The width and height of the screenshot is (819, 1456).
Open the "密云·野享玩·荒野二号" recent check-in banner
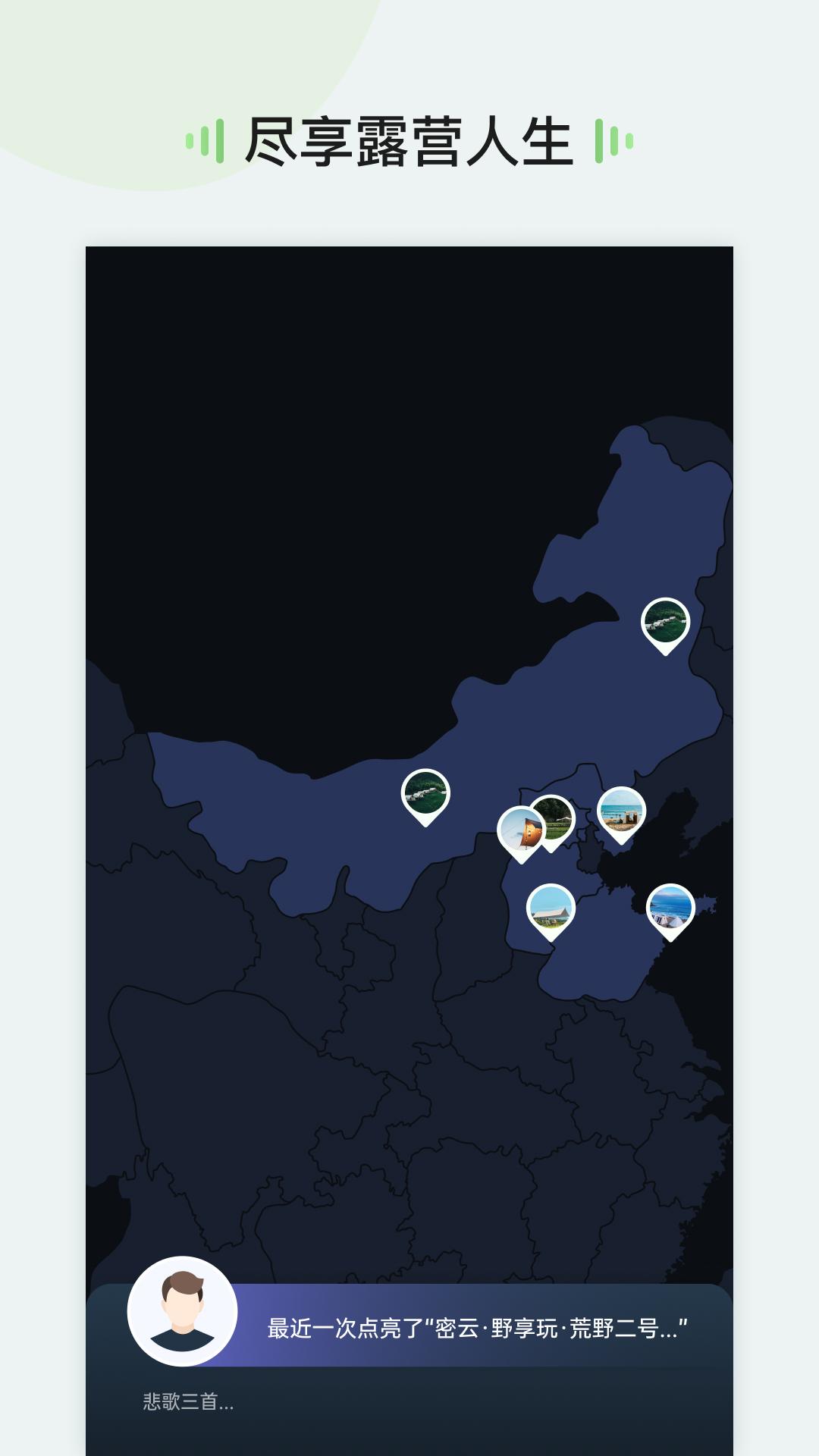coord(476,1322)
